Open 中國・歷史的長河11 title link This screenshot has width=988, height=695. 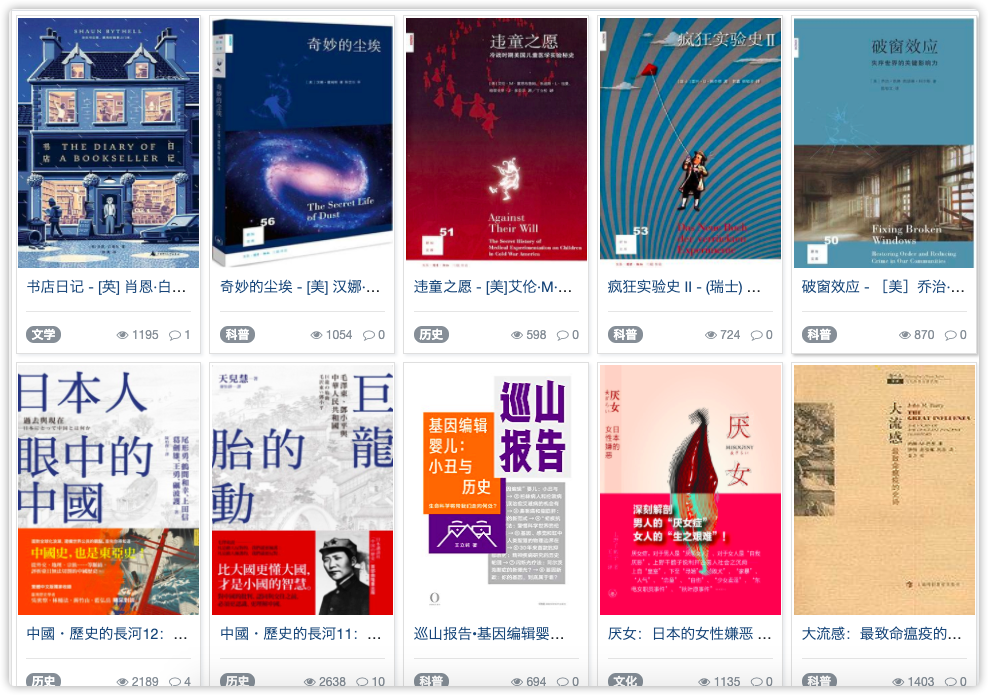[x=300, y=634]
